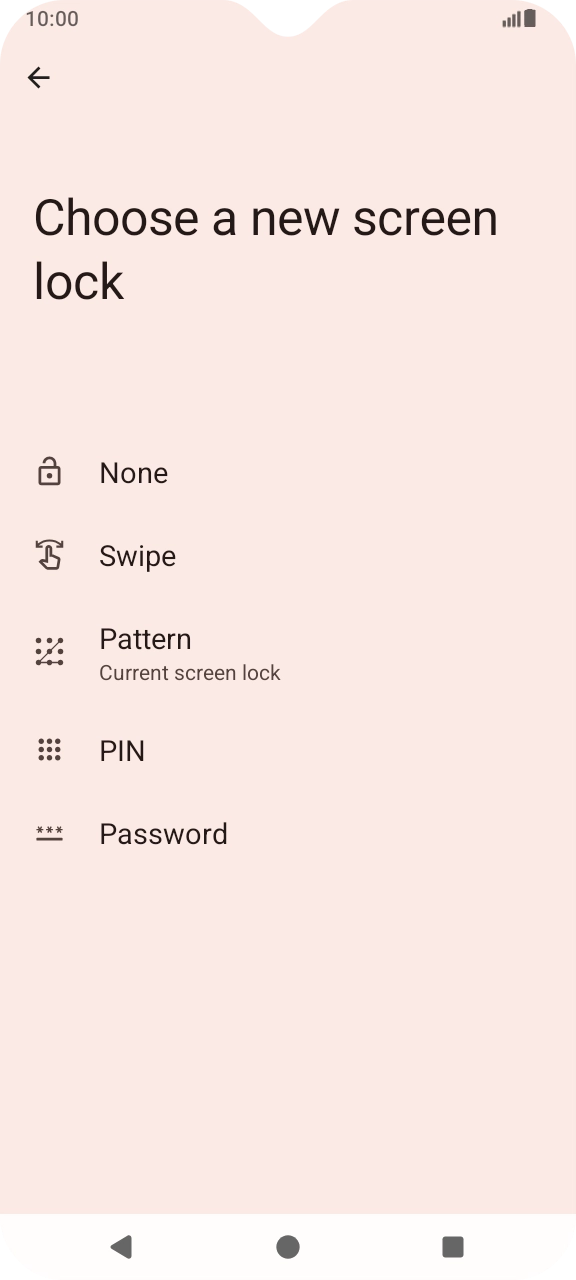
Task: Go back using the top arrow
Action: pyautogui.click(x=39, y=78)
